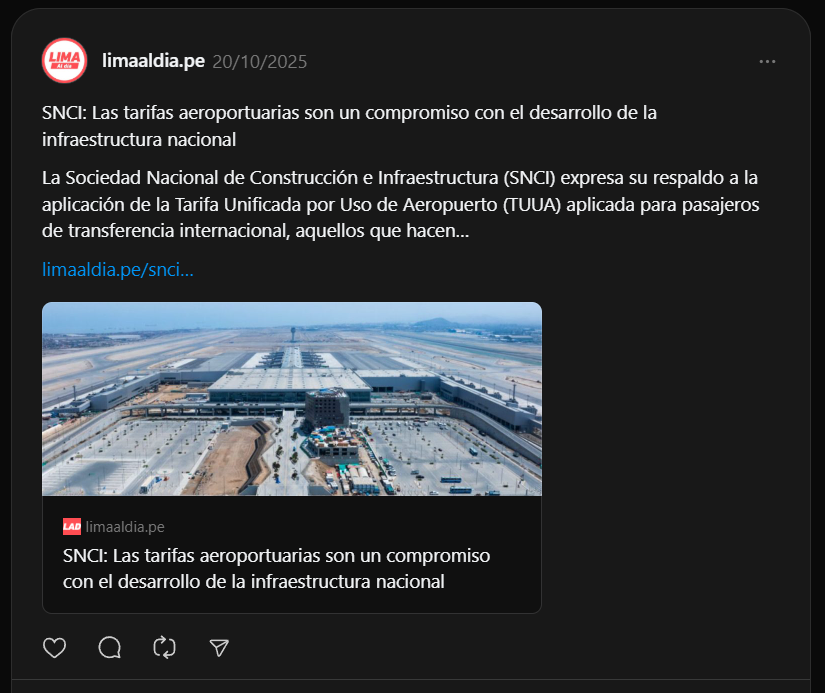Repost the limaaldia.pe post
Screen dimensions: 825x693
[x=165, y=647]
